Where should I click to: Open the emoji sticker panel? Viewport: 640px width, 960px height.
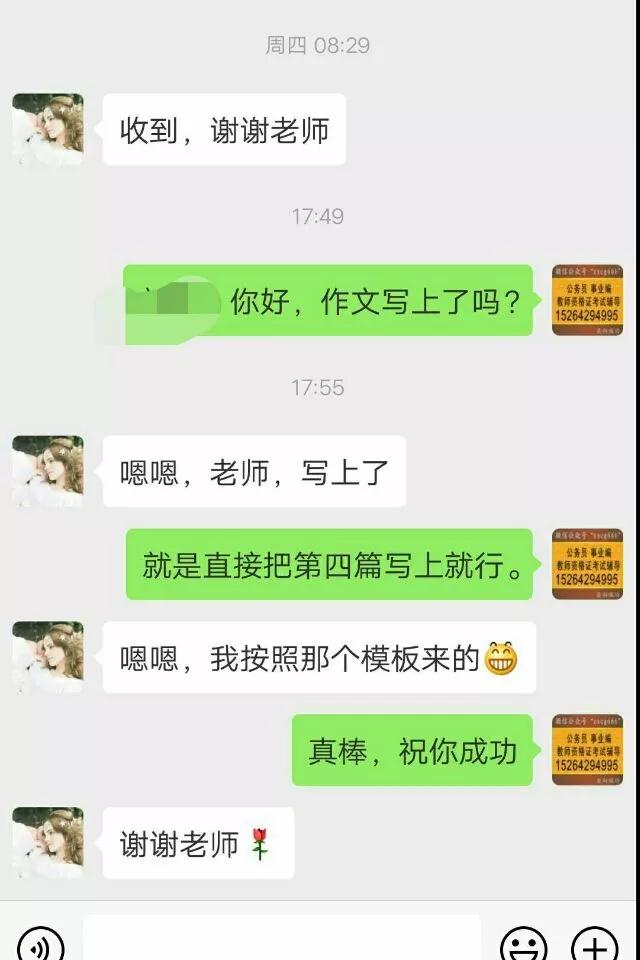coord(524,944)
